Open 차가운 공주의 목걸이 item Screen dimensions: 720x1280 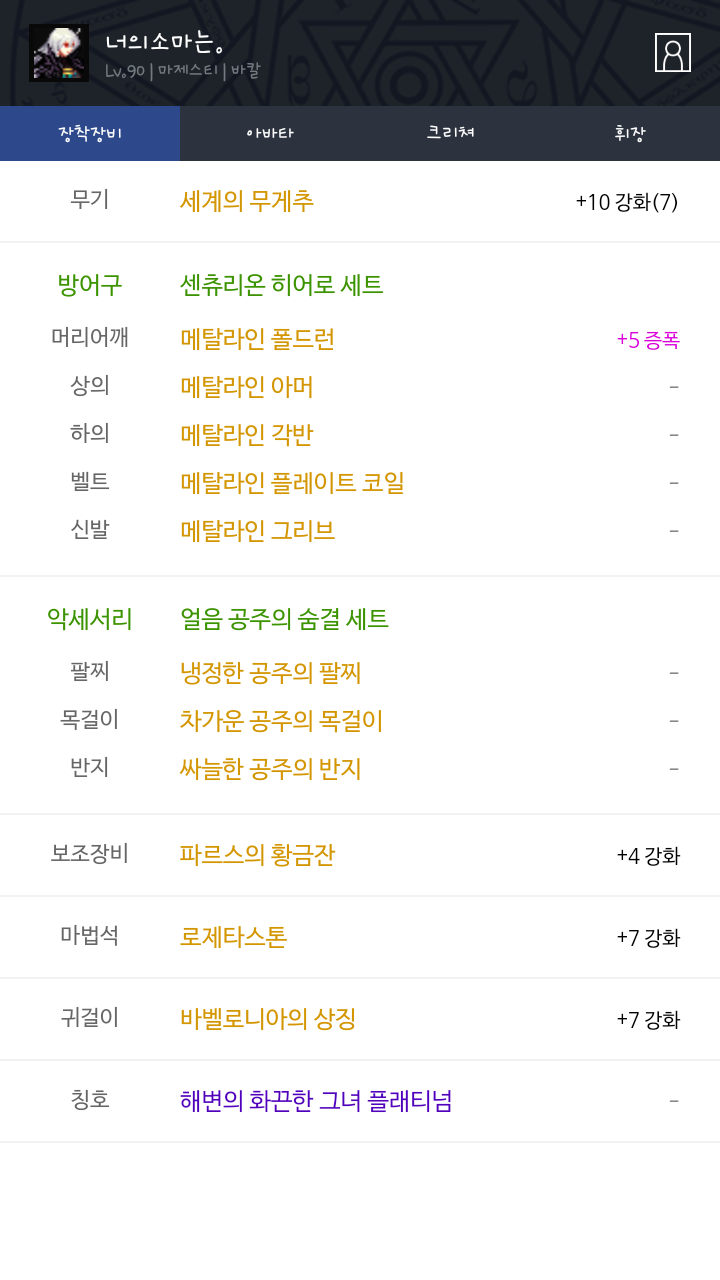[281, 721]
